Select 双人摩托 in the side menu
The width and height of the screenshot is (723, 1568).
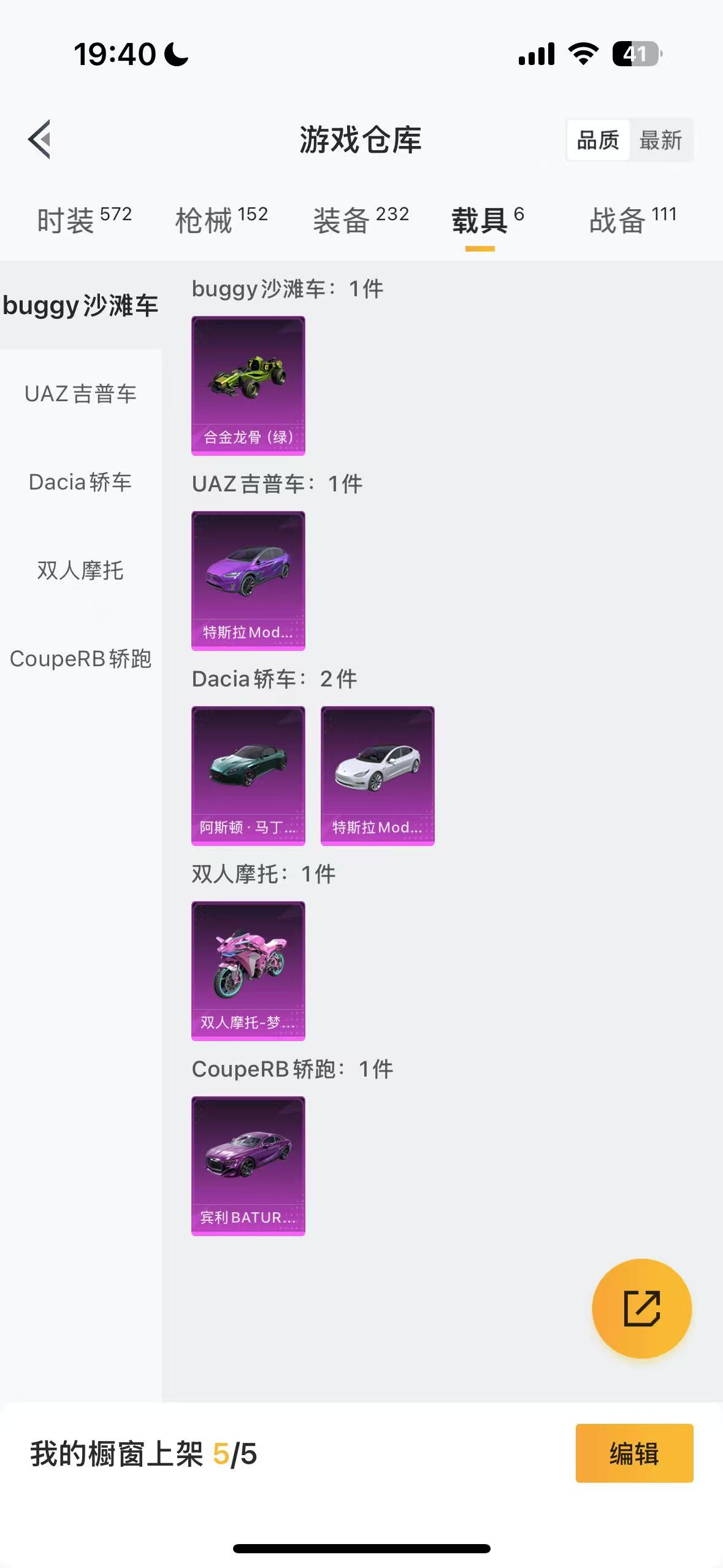80,571
